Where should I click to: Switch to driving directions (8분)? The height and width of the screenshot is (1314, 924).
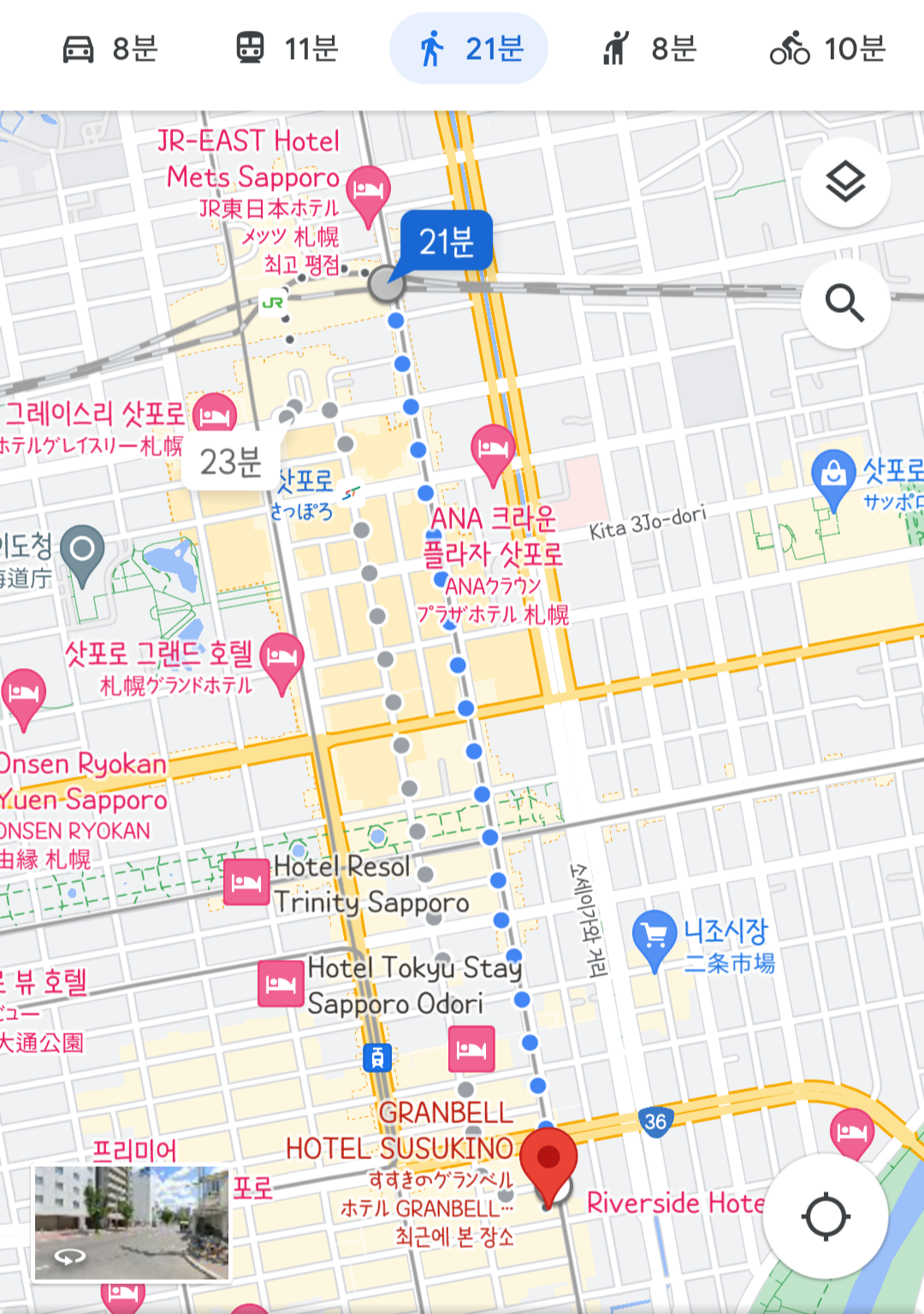(110, 49)
